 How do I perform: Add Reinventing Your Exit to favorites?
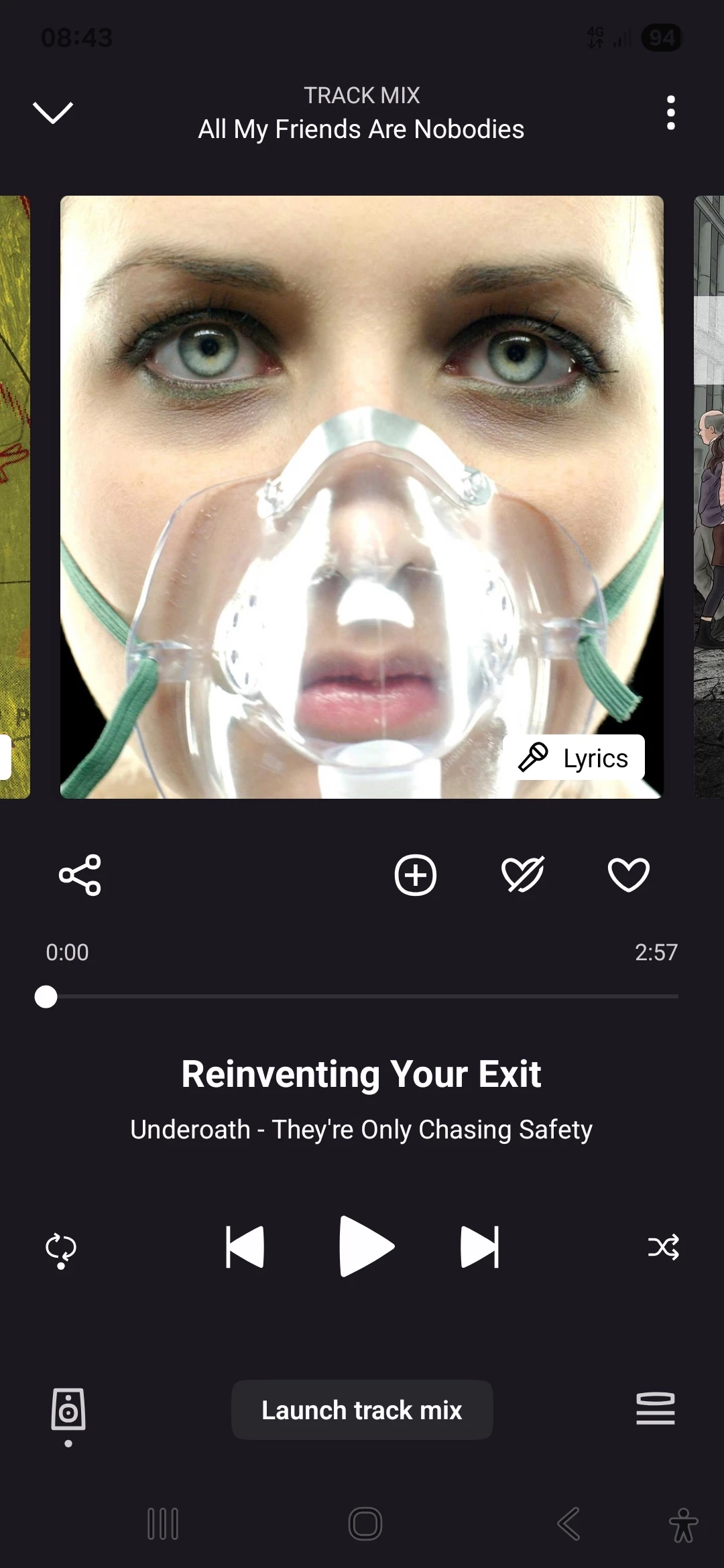point(628,875)
